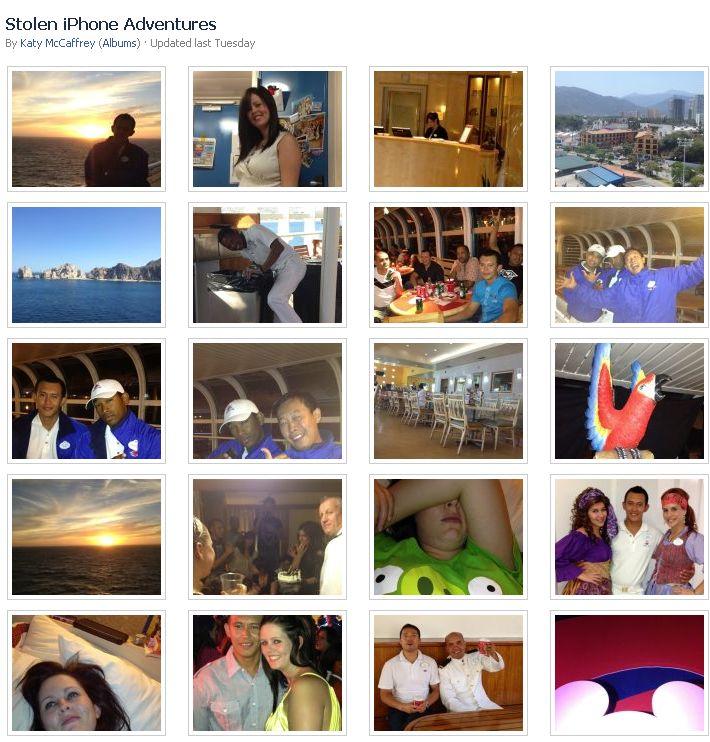Open Katy McCaffrey's profile link
The image size is (710, 742).
point(58,43)
